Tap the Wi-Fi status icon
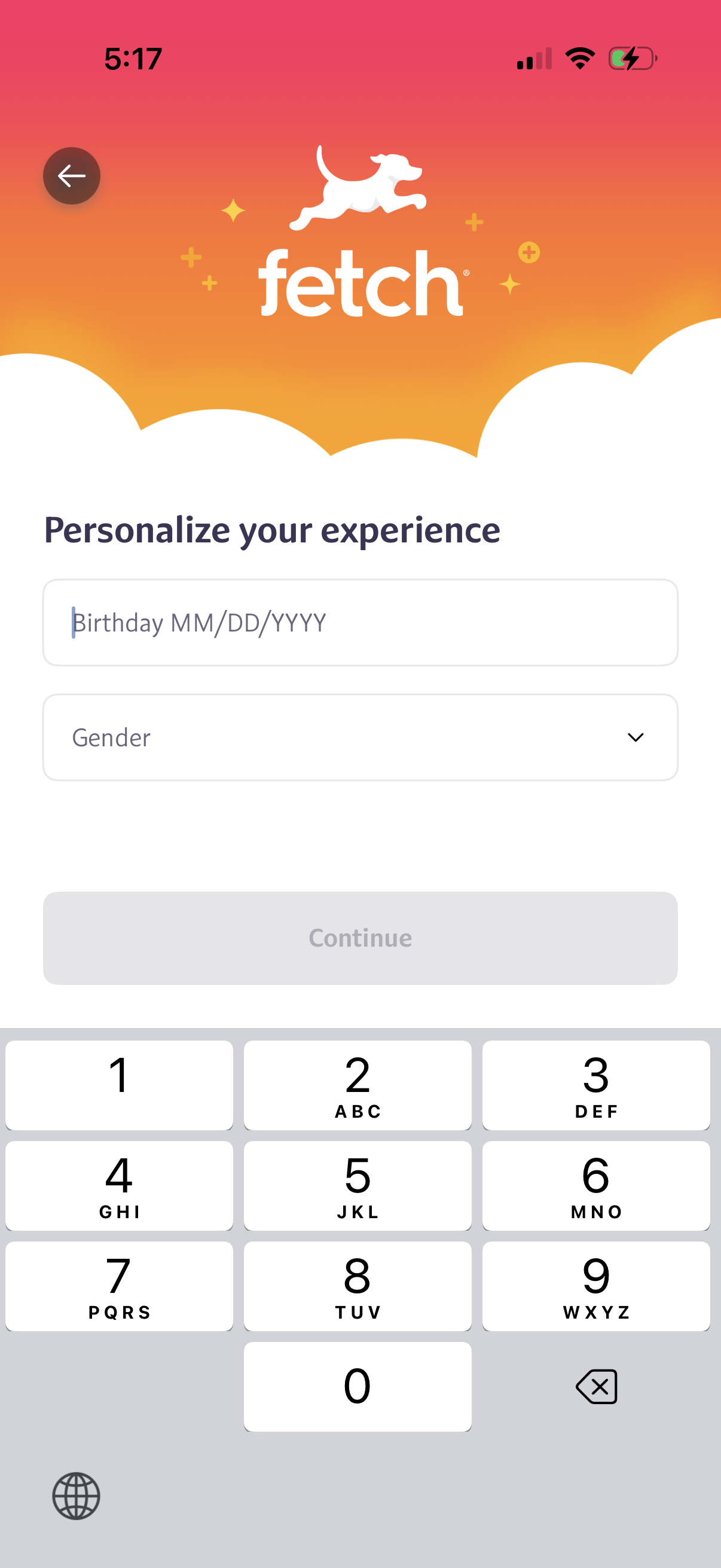The image size is (721, 1568). [580, 58]
